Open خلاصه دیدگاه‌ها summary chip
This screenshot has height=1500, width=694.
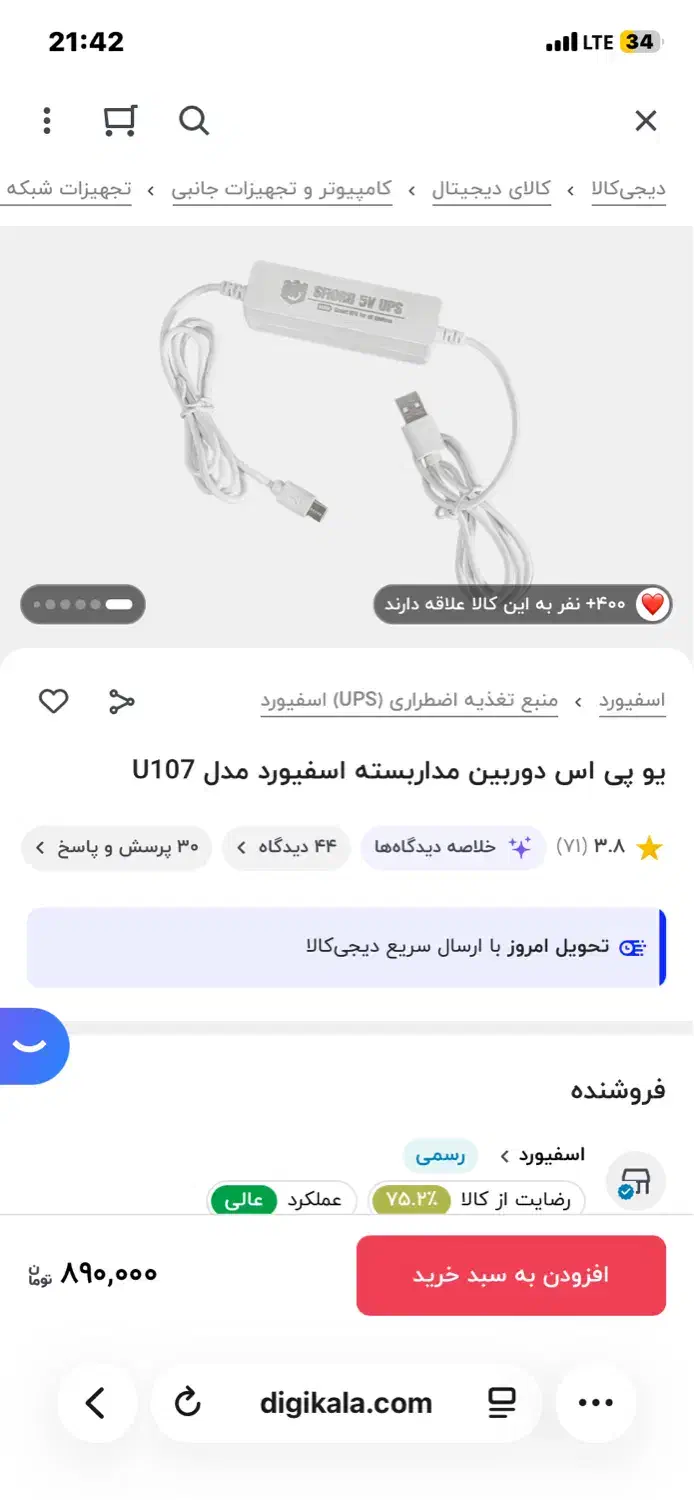452,848
